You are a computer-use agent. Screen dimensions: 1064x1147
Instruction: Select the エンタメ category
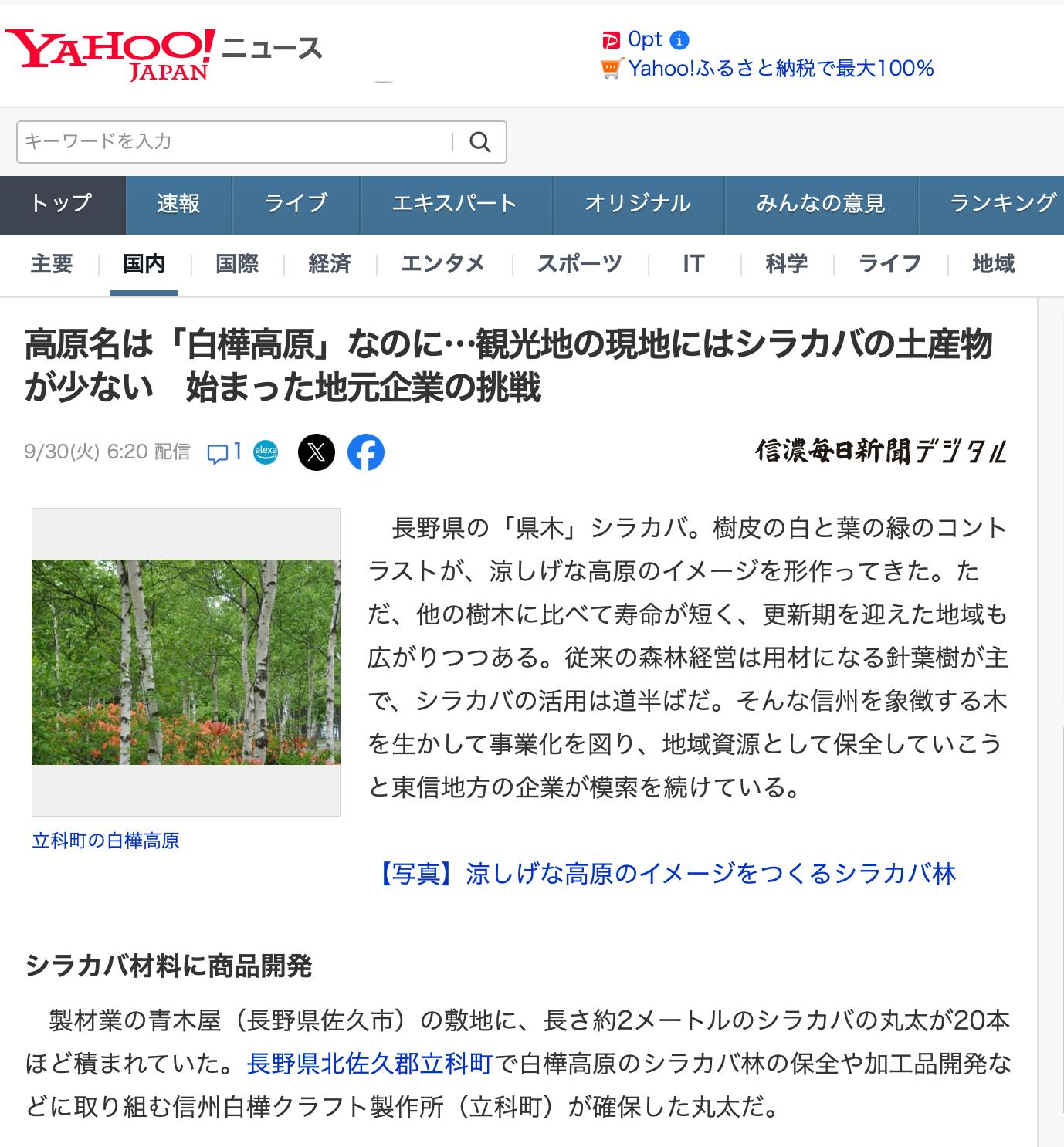tap(443, 264)
